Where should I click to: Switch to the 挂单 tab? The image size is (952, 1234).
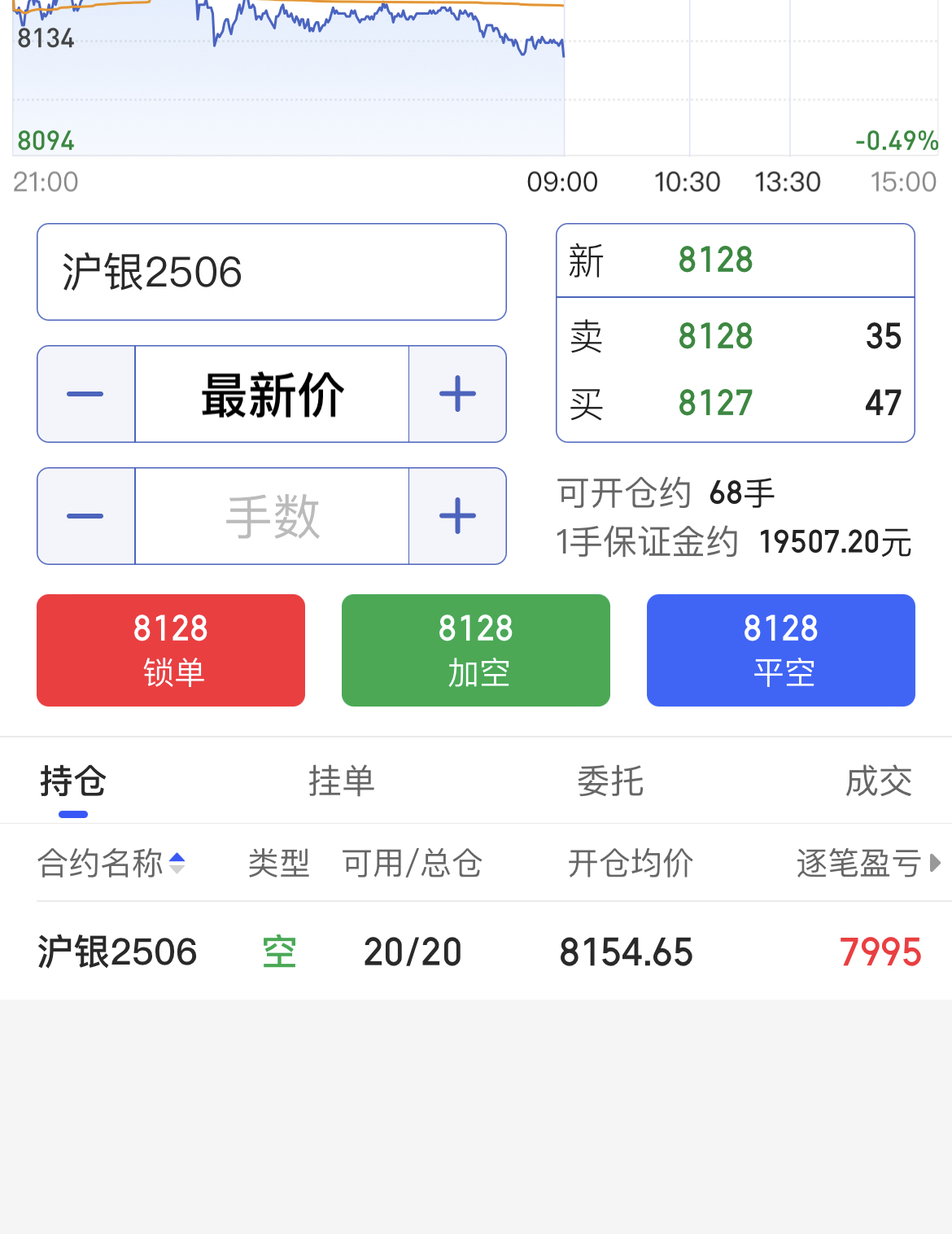[342, 780]
